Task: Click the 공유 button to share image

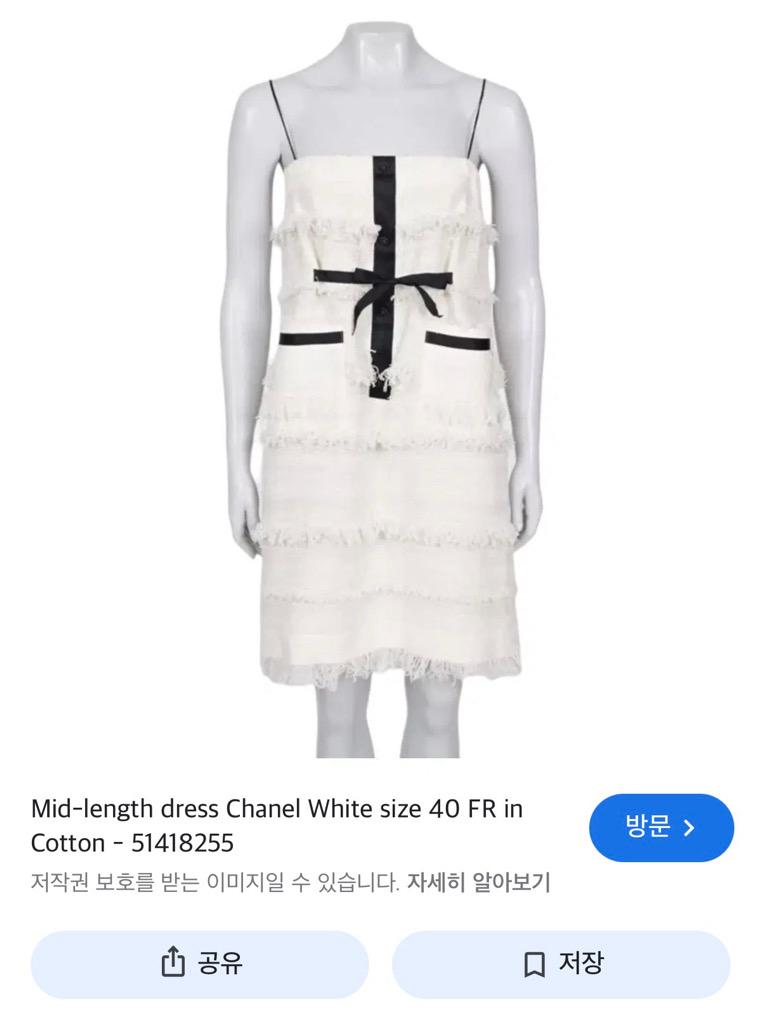Action: point(199,964)
